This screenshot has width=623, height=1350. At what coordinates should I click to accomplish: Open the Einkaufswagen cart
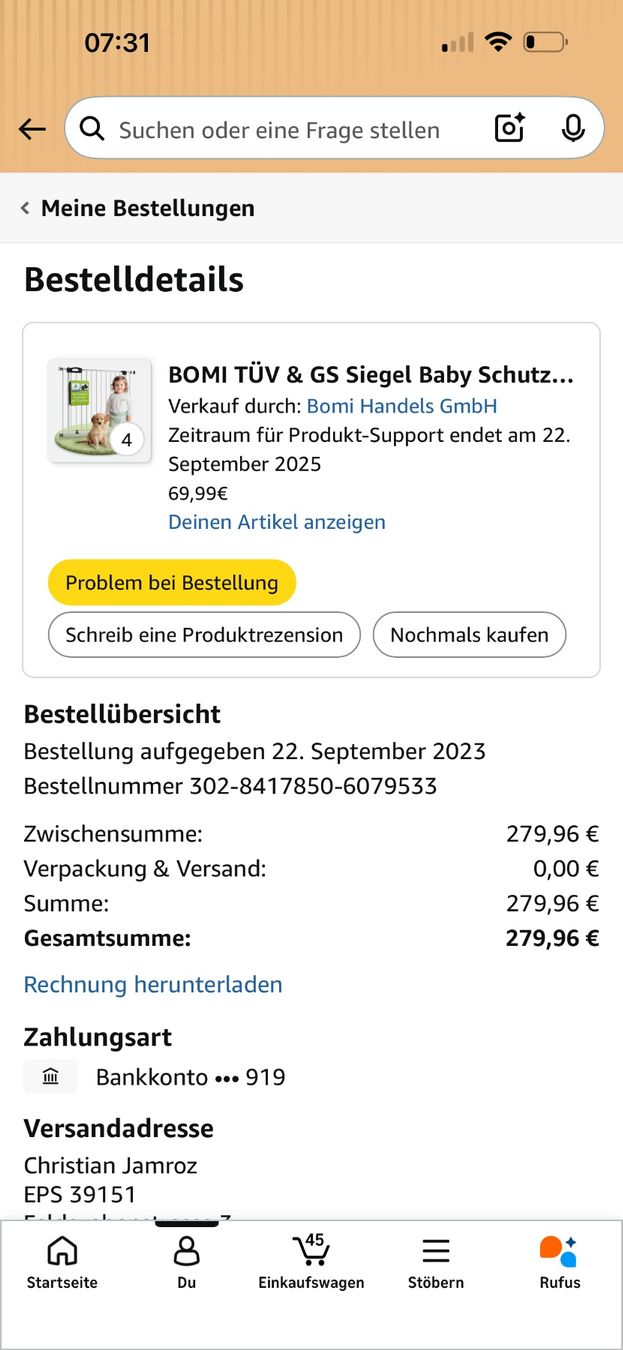[x=311, y=1263]
